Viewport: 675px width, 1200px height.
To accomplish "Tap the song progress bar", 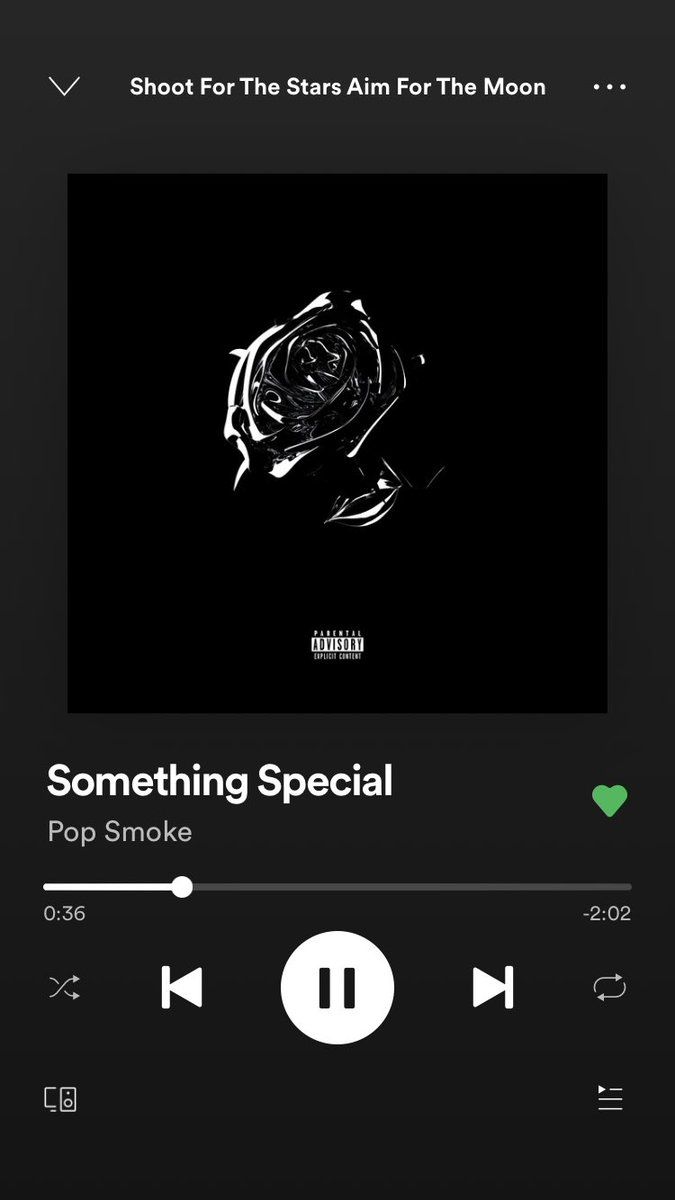I will [400, 887].
